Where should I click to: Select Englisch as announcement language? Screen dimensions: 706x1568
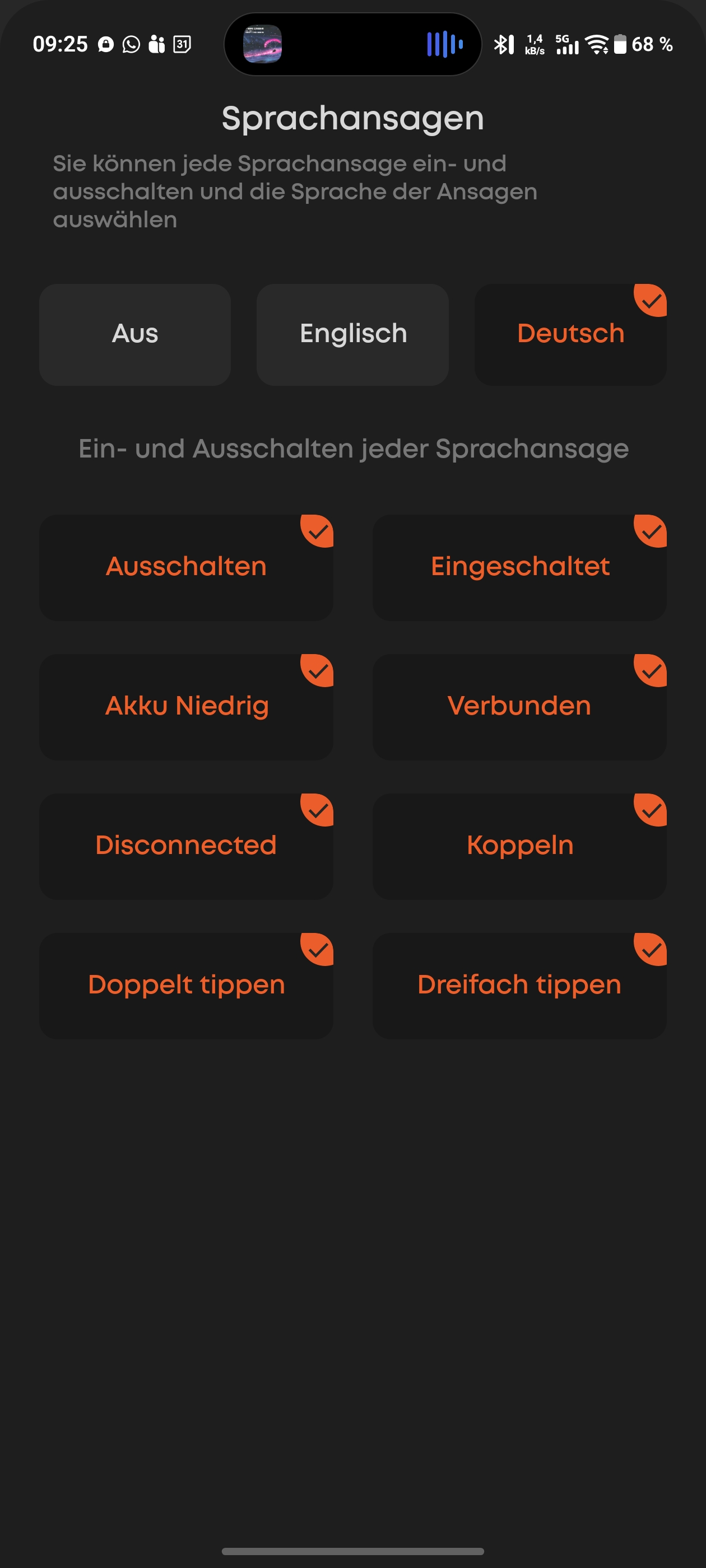[x=352, y=334]
